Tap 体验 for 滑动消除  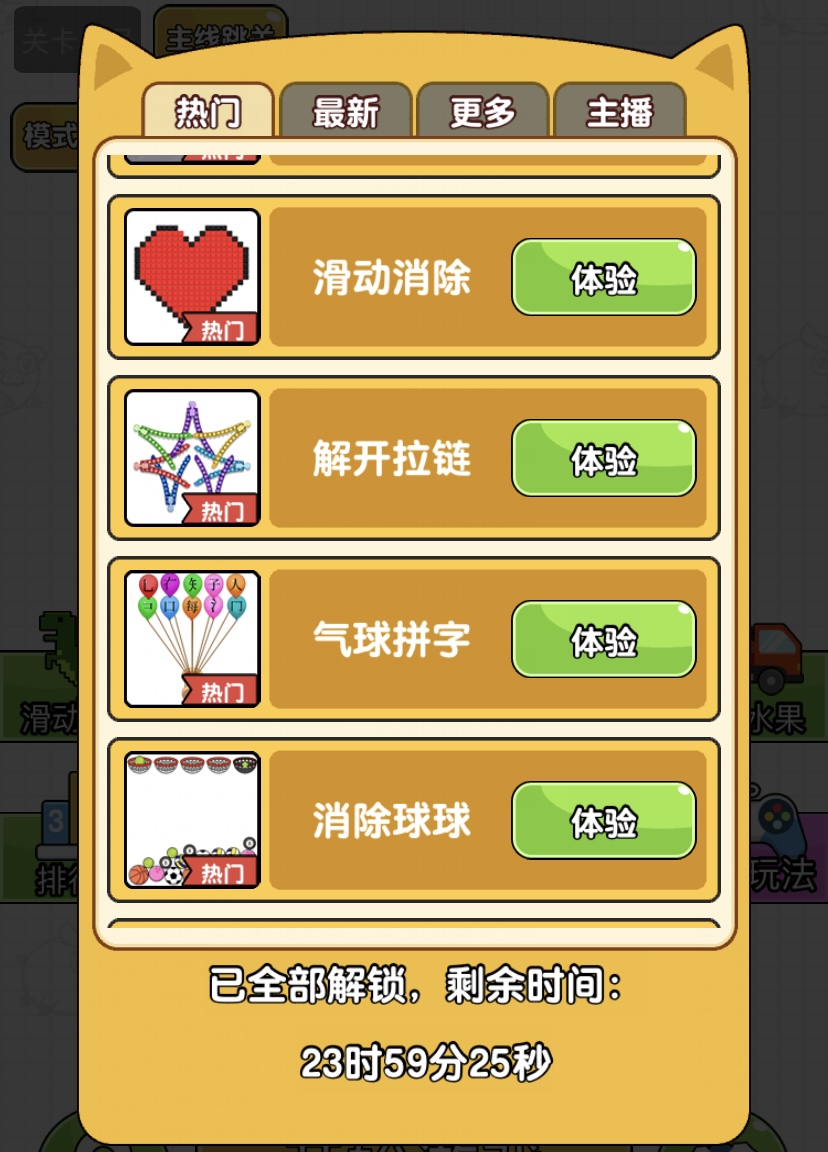point(603,278)
